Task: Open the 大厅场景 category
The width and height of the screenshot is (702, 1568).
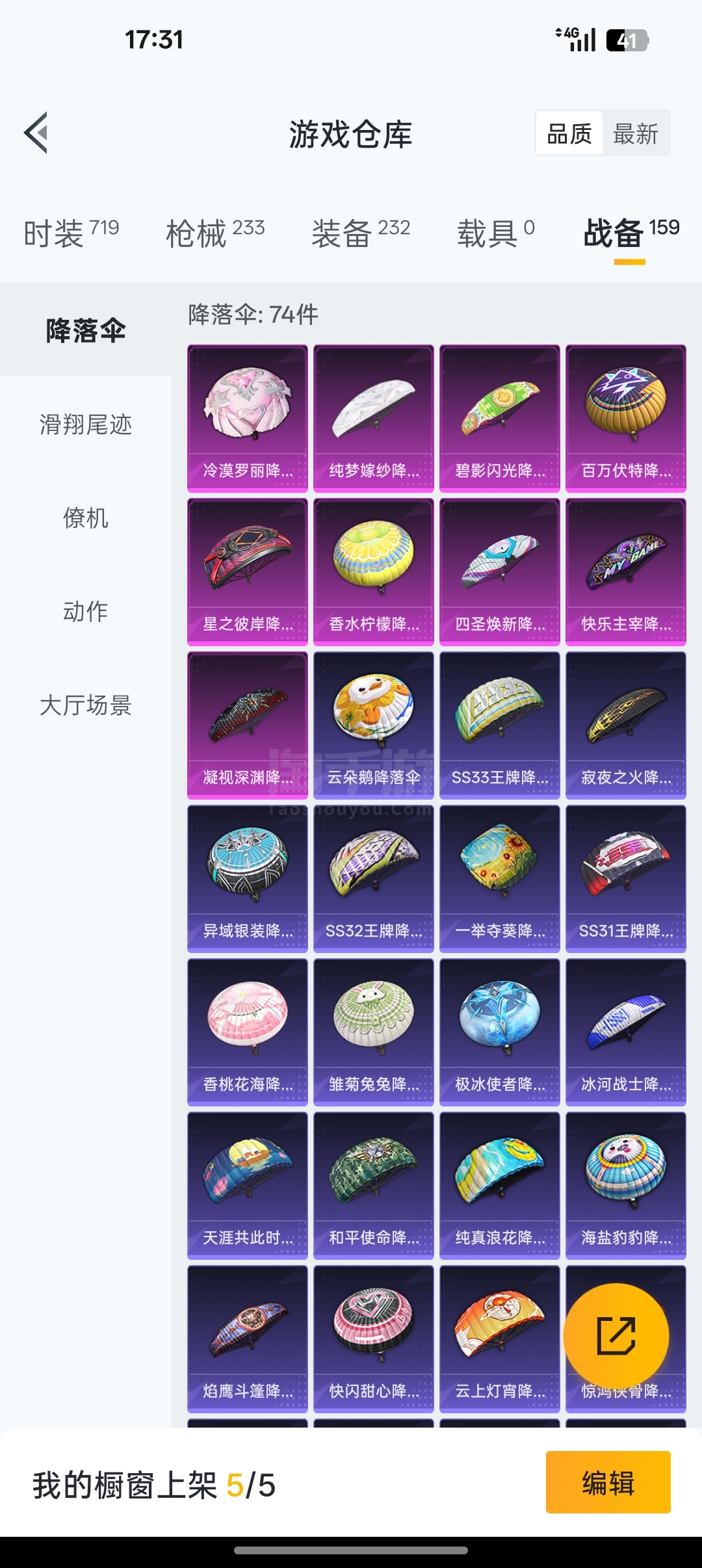Action: (x=86, y=705)
